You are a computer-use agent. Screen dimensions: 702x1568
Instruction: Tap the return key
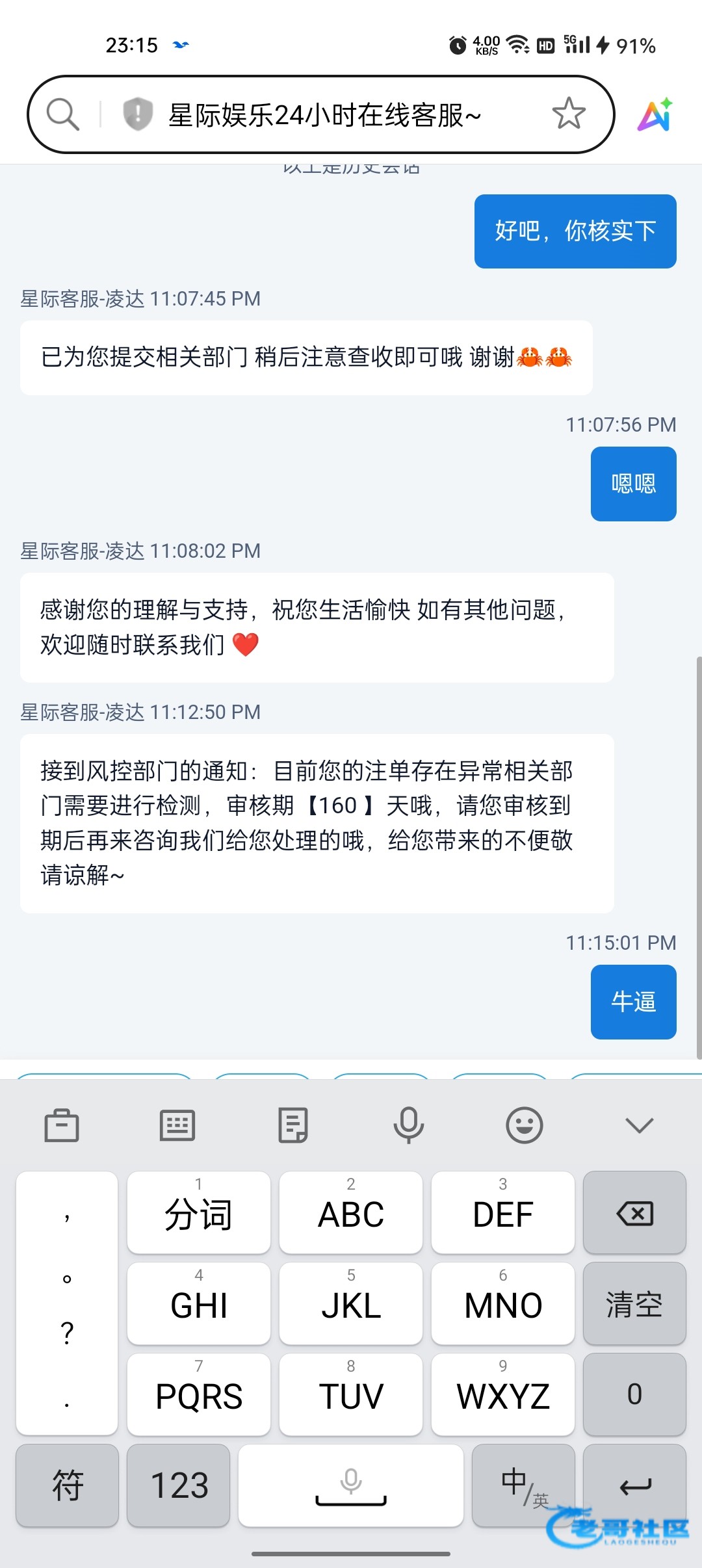click(634, 1485)
